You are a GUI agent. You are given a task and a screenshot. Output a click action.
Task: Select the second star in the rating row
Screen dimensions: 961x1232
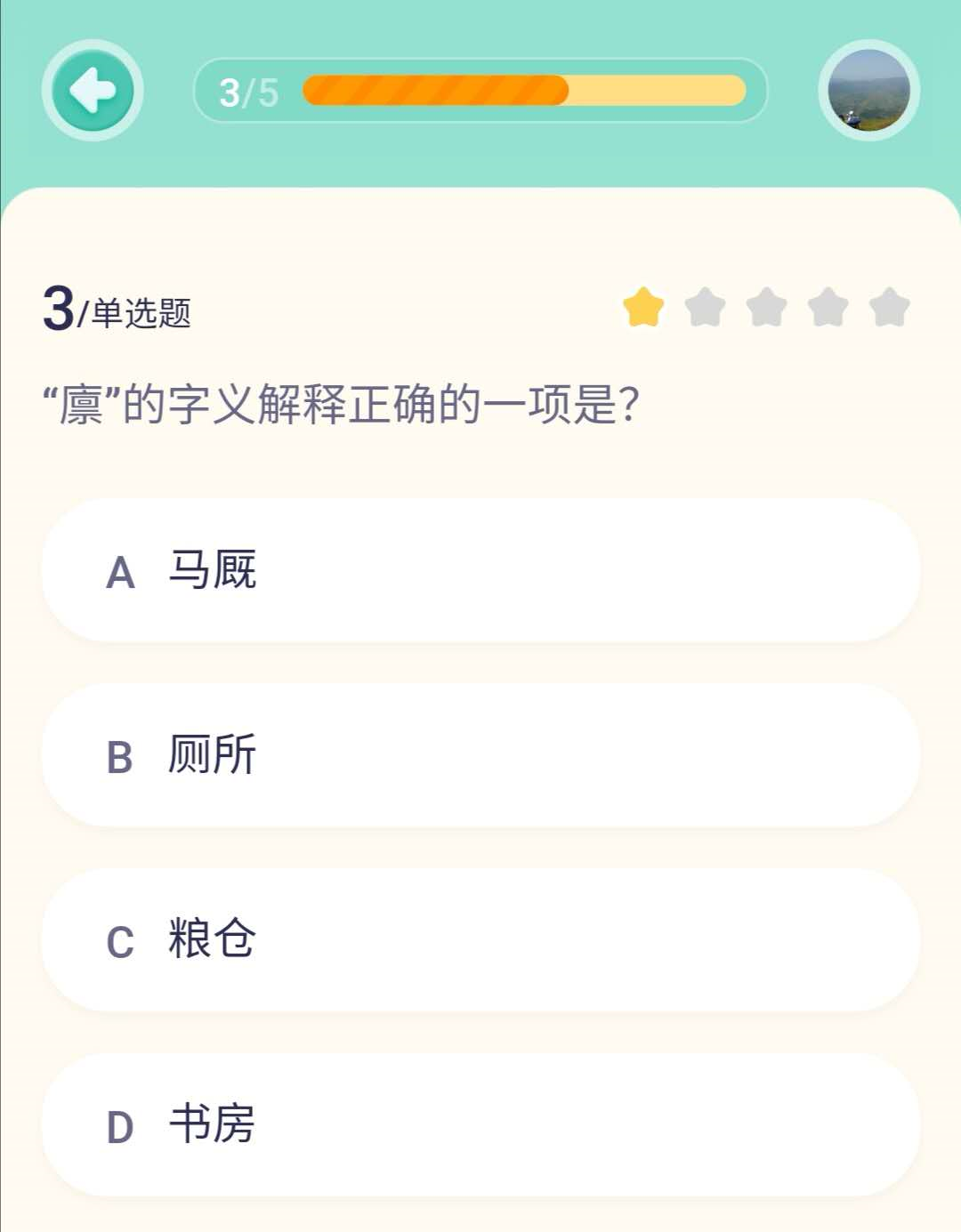coord(705,309)
